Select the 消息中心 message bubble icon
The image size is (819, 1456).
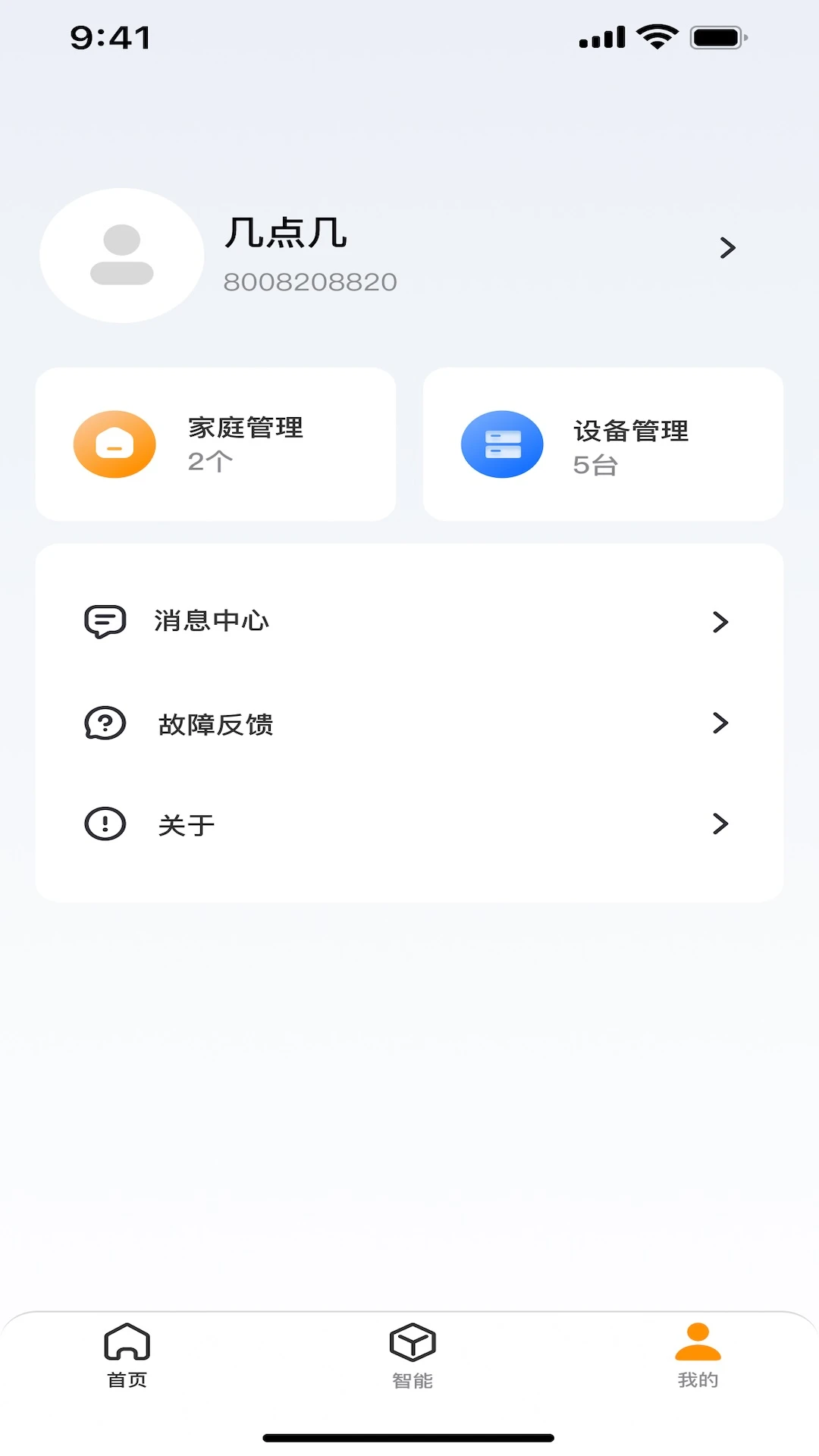click(x=105, y=621)
